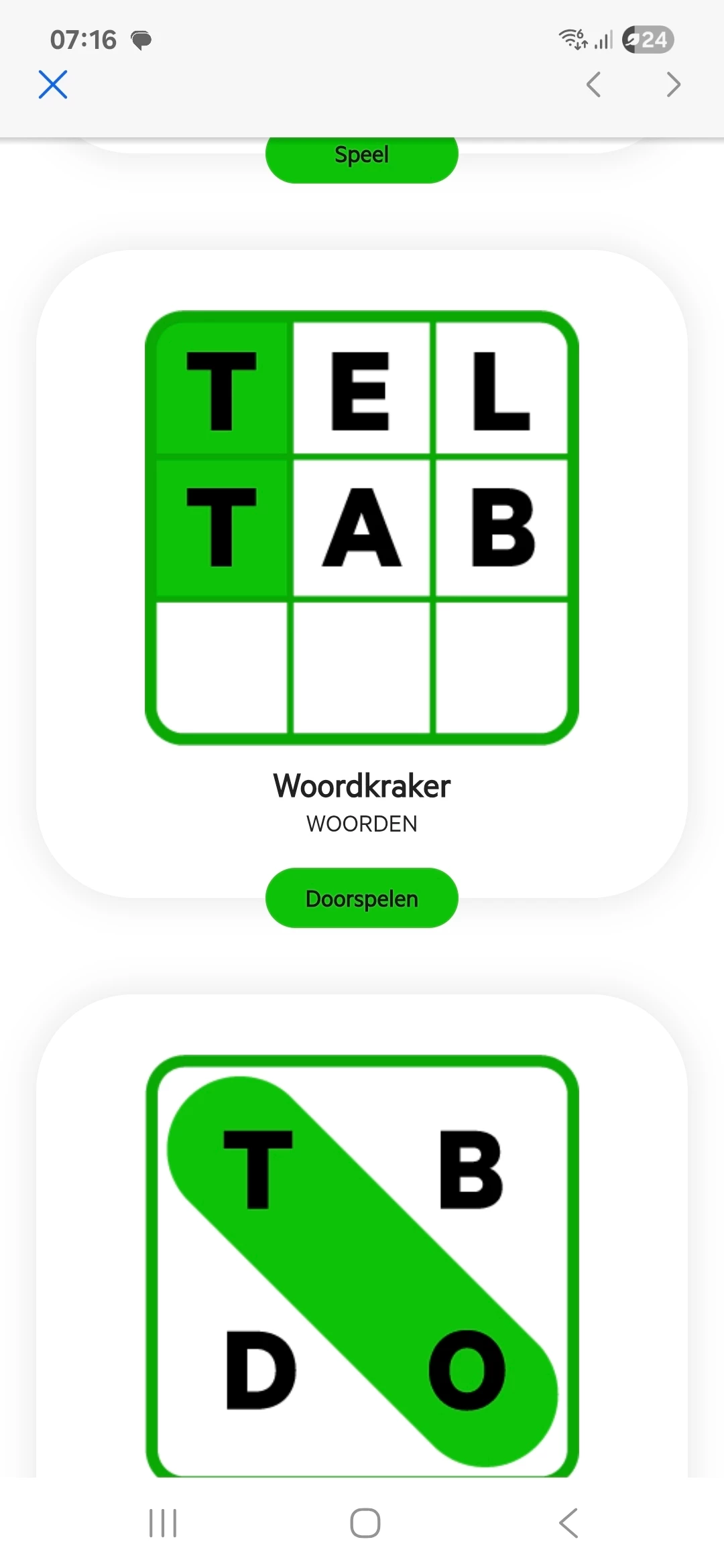Go to the phone's home screen
Image resolution: width=724 pixels, height=1568 pixels.
(365, 1523)
